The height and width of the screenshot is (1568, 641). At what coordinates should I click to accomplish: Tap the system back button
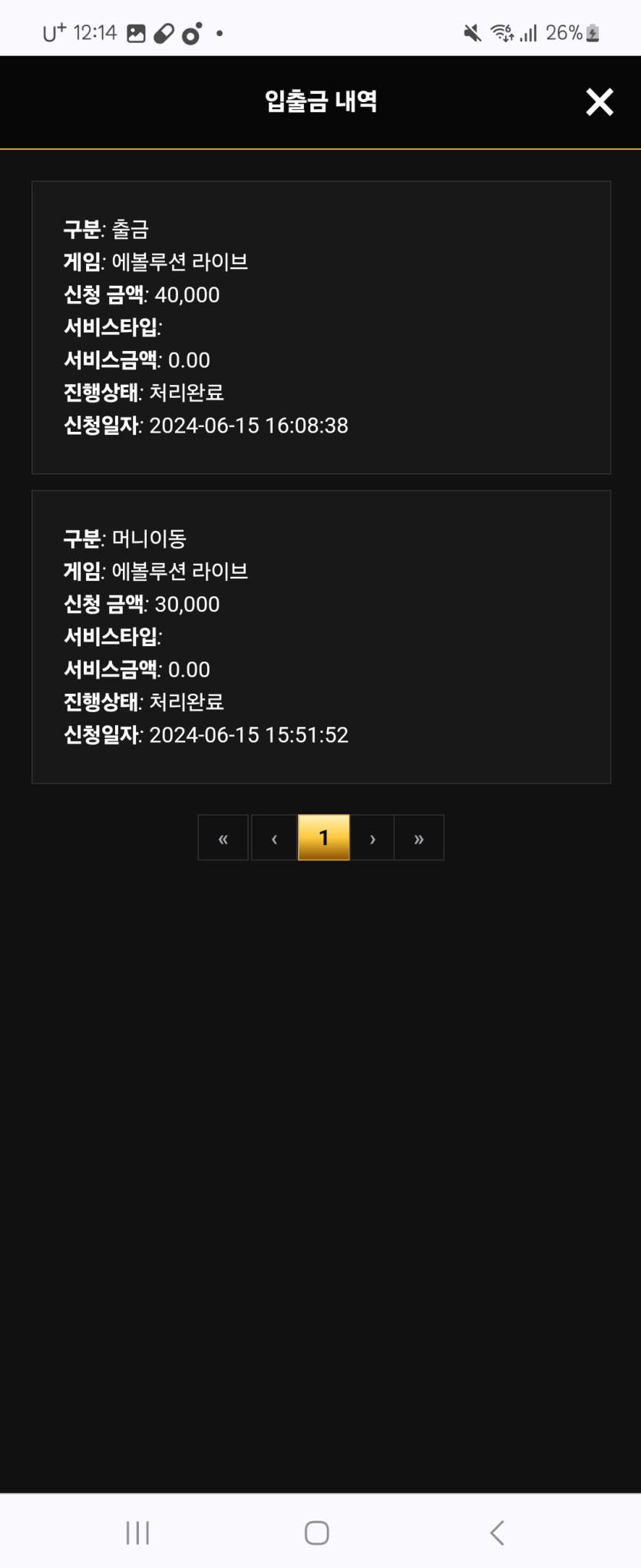click(x=497, y=1533)
